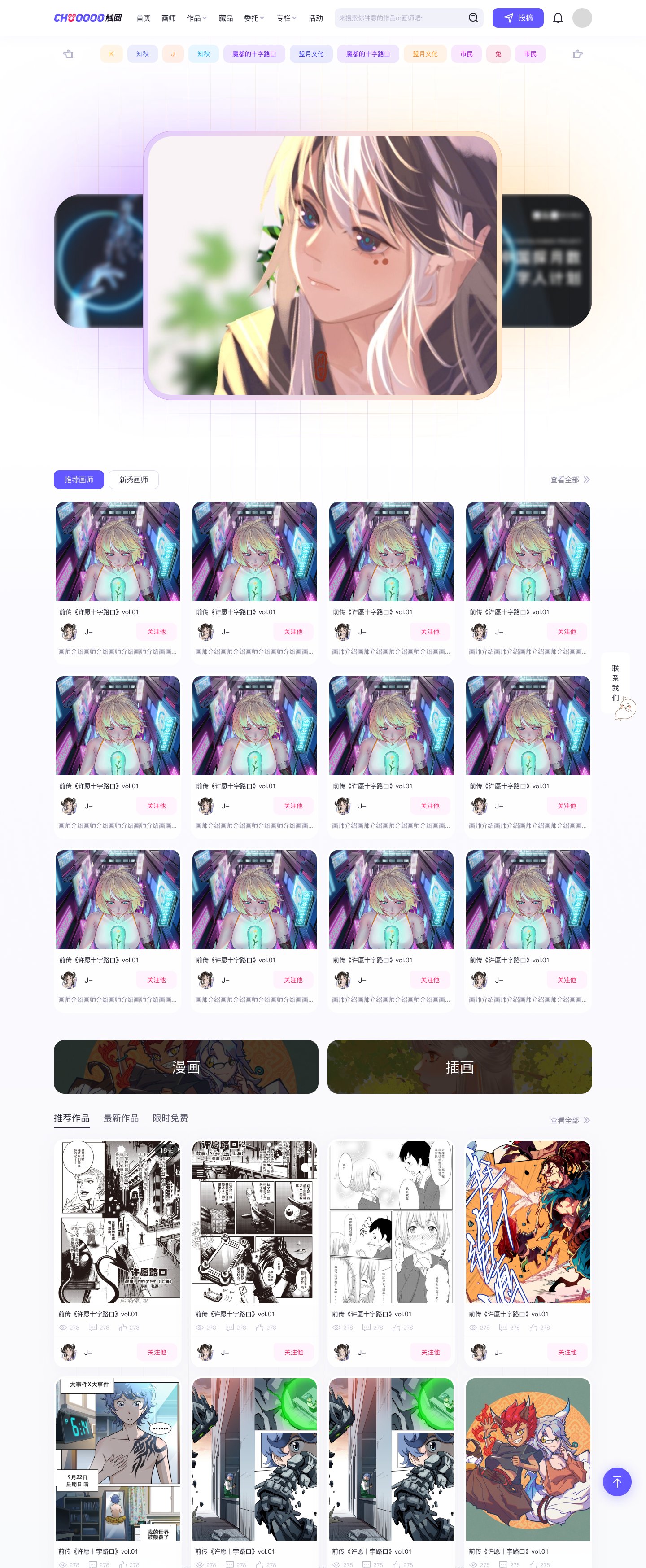The width and height of the screenshot is (646, 1568).
Task: Switch to 新秀画师 tab
Action: 133,480
